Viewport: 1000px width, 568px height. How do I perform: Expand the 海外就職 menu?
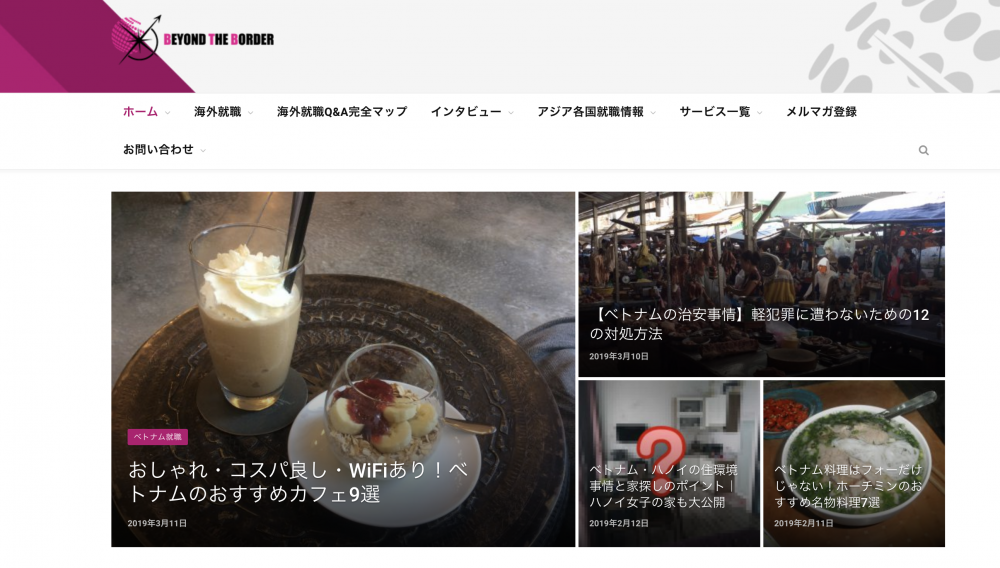(218, 112)
